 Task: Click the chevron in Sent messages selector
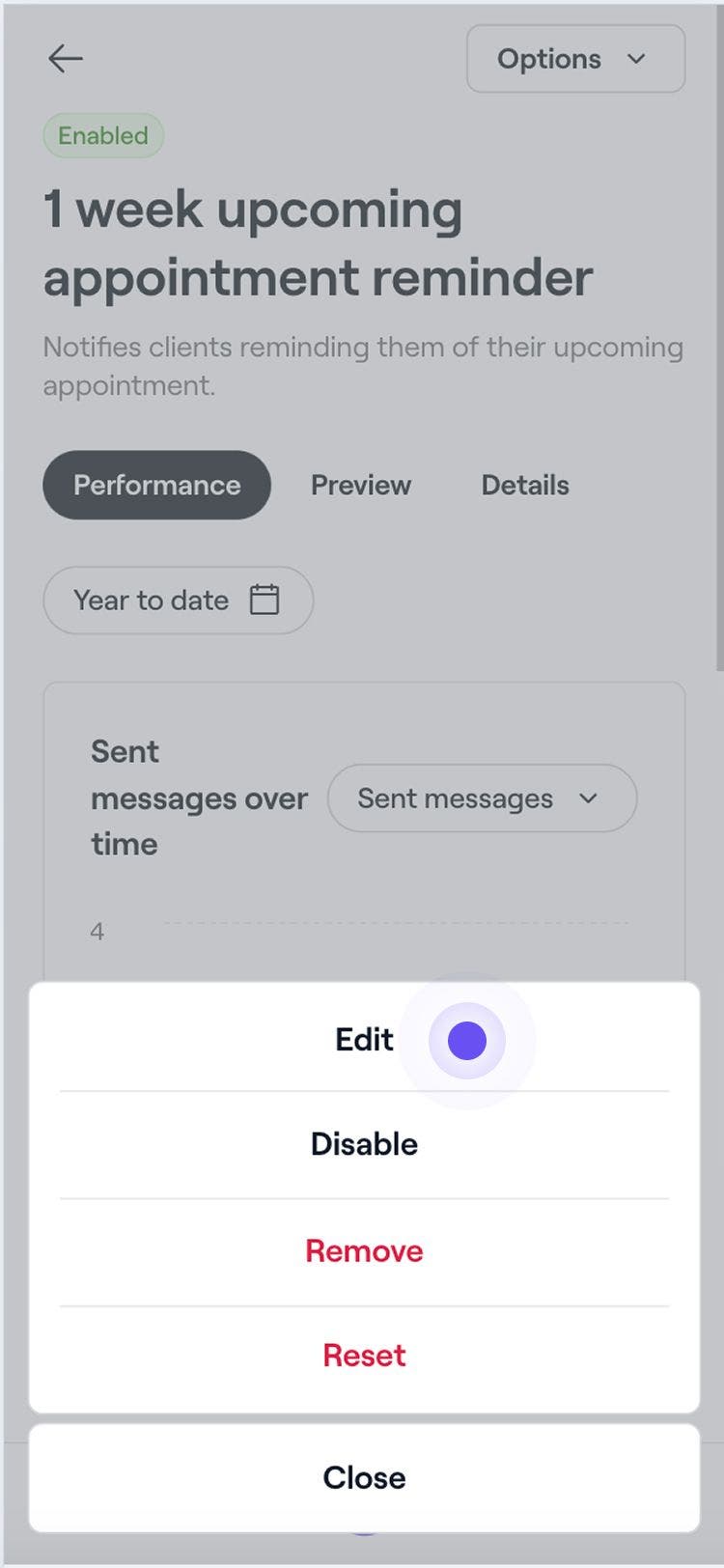590,798
